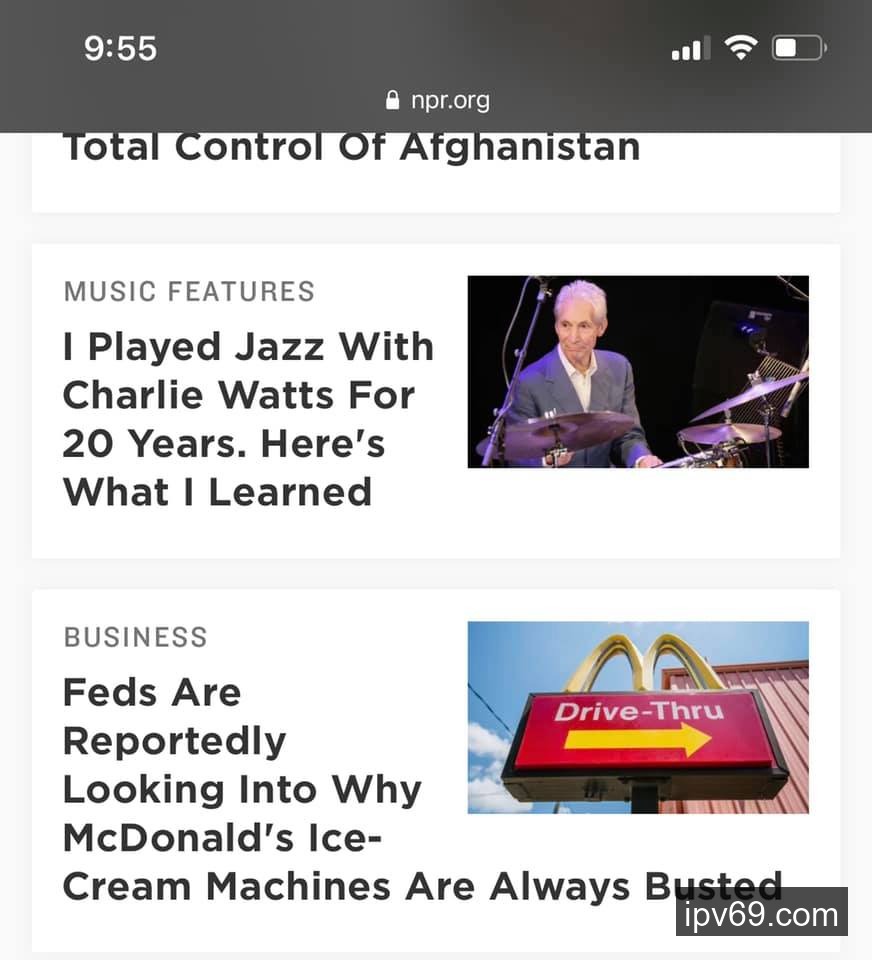Screen dimensions: 872x960
Task: Open the Total Control Of Afghanistan story
Action: [x=351, y=148]
